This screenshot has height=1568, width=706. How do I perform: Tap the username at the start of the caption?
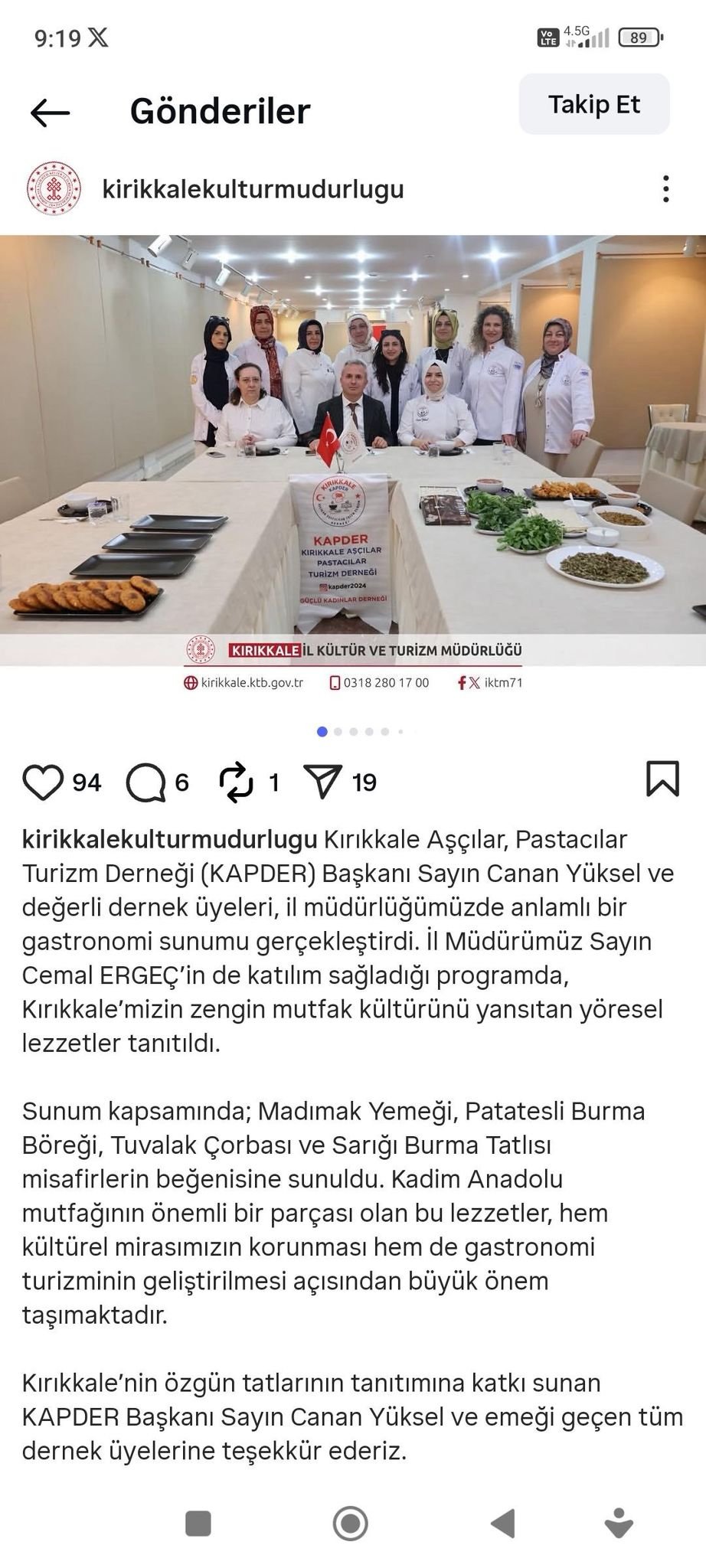tap(169, 840)
